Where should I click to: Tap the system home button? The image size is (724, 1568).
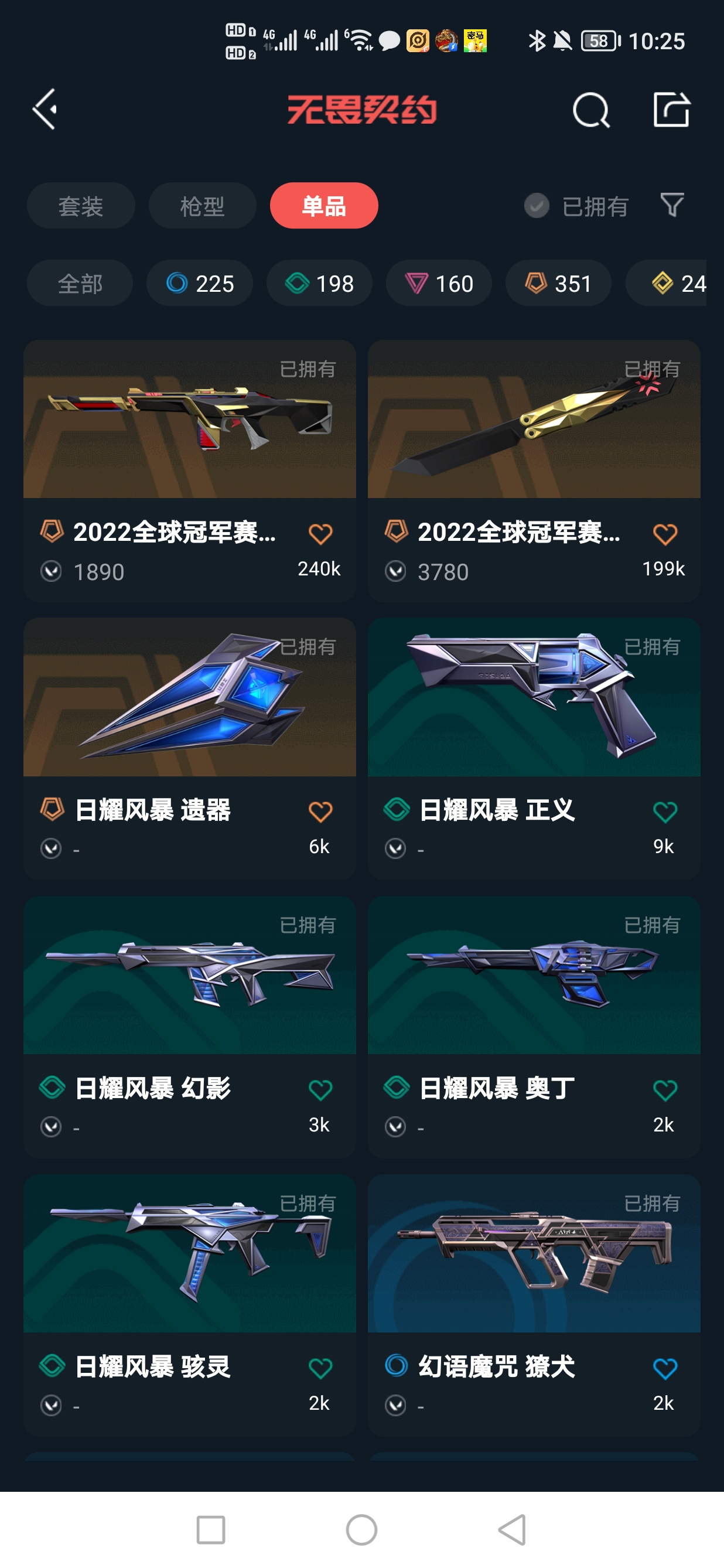361,1530
